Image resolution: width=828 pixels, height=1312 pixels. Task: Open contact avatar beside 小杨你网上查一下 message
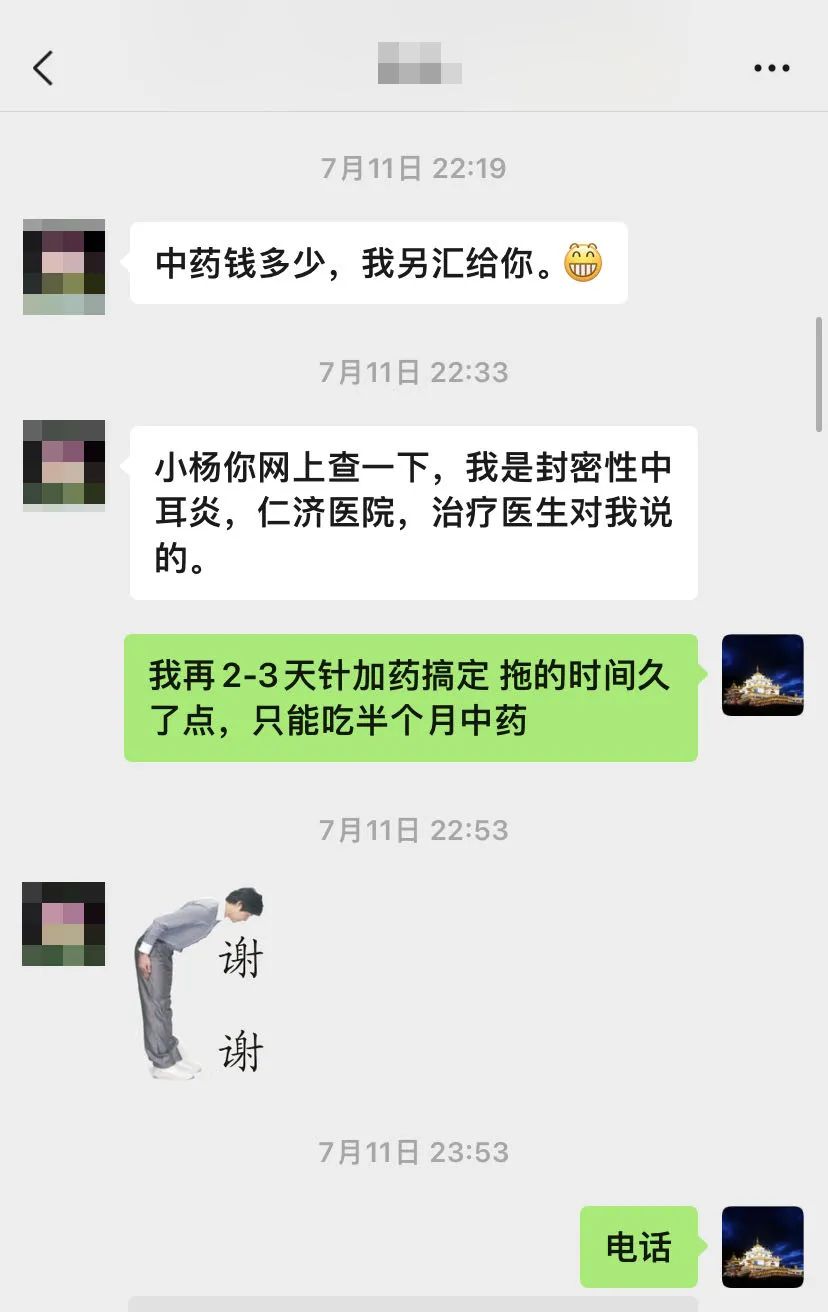(64, 466)
